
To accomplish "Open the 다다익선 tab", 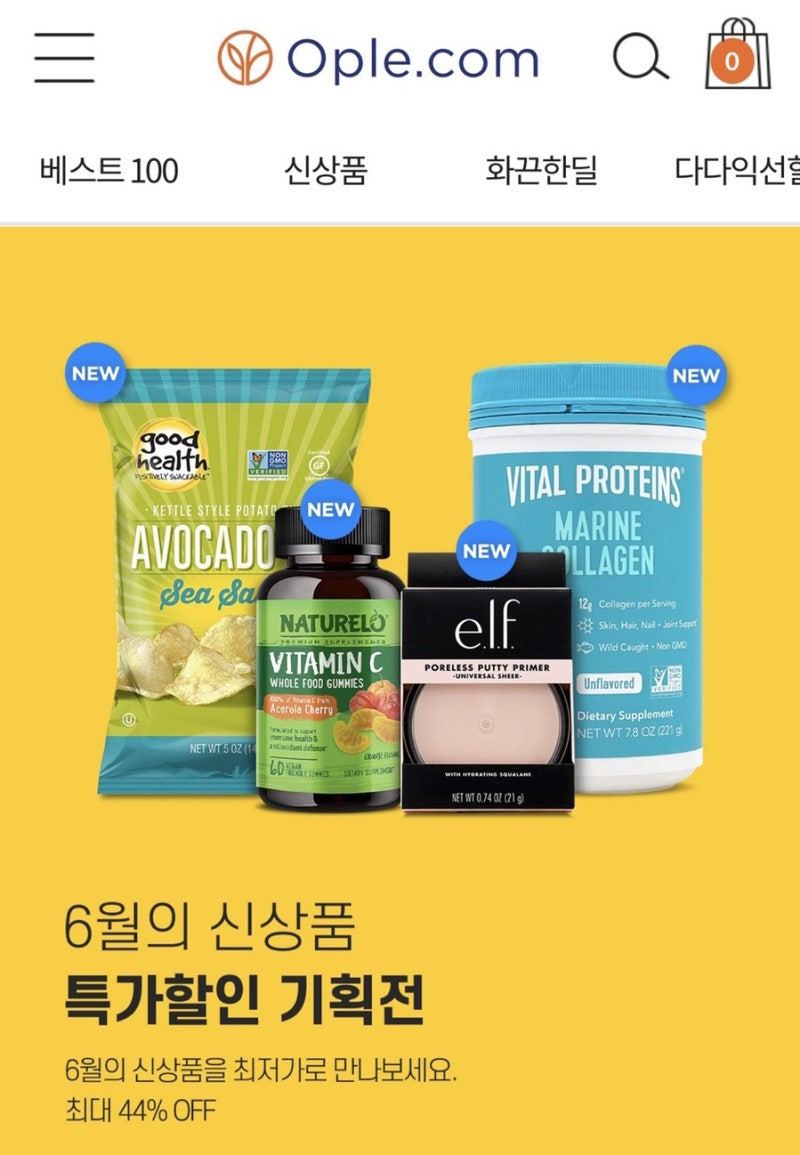I will [737, 171].
